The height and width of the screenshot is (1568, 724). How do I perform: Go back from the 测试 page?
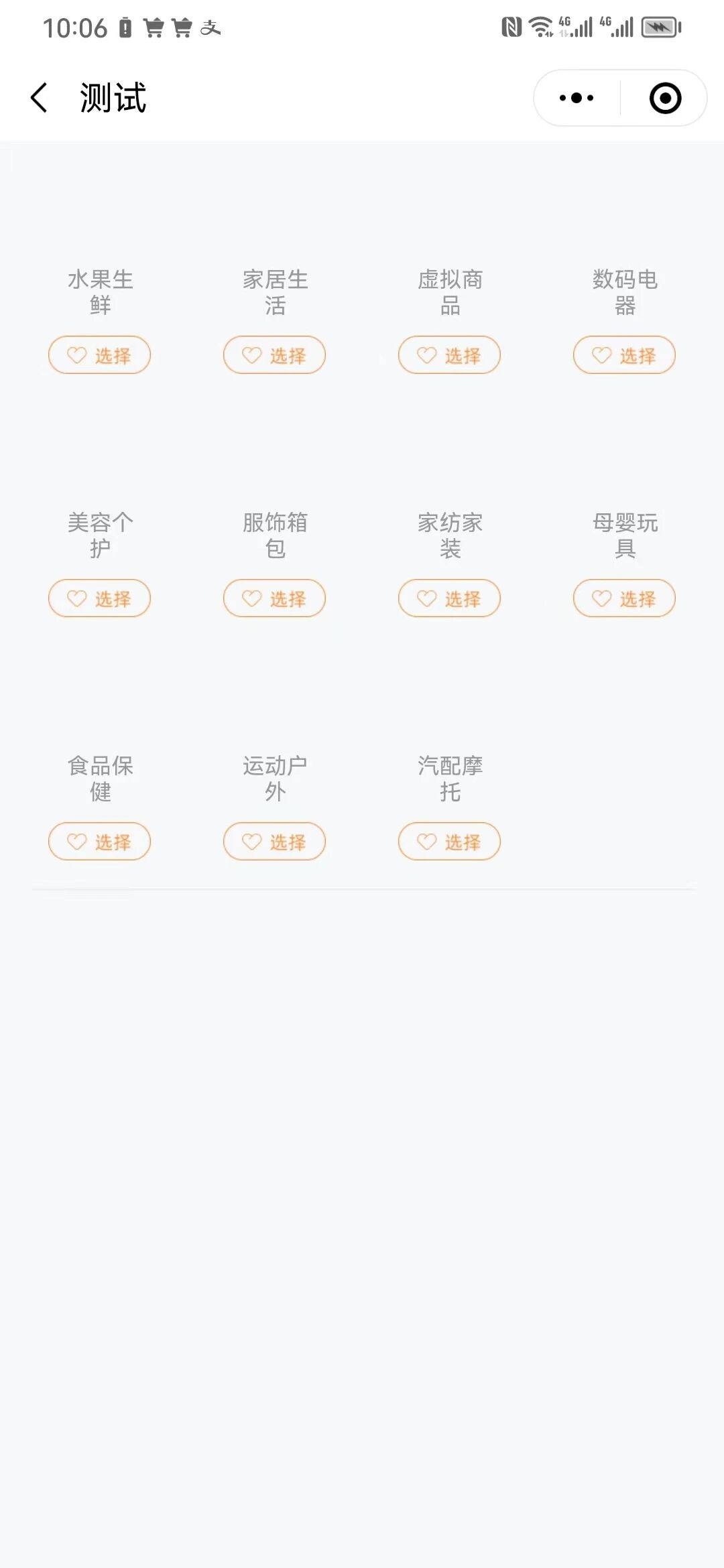40,98
